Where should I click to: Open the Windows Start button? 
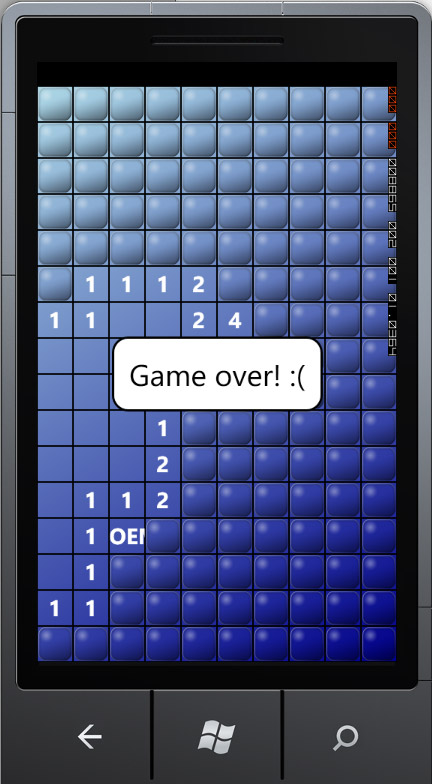click(x=216, y=737)
